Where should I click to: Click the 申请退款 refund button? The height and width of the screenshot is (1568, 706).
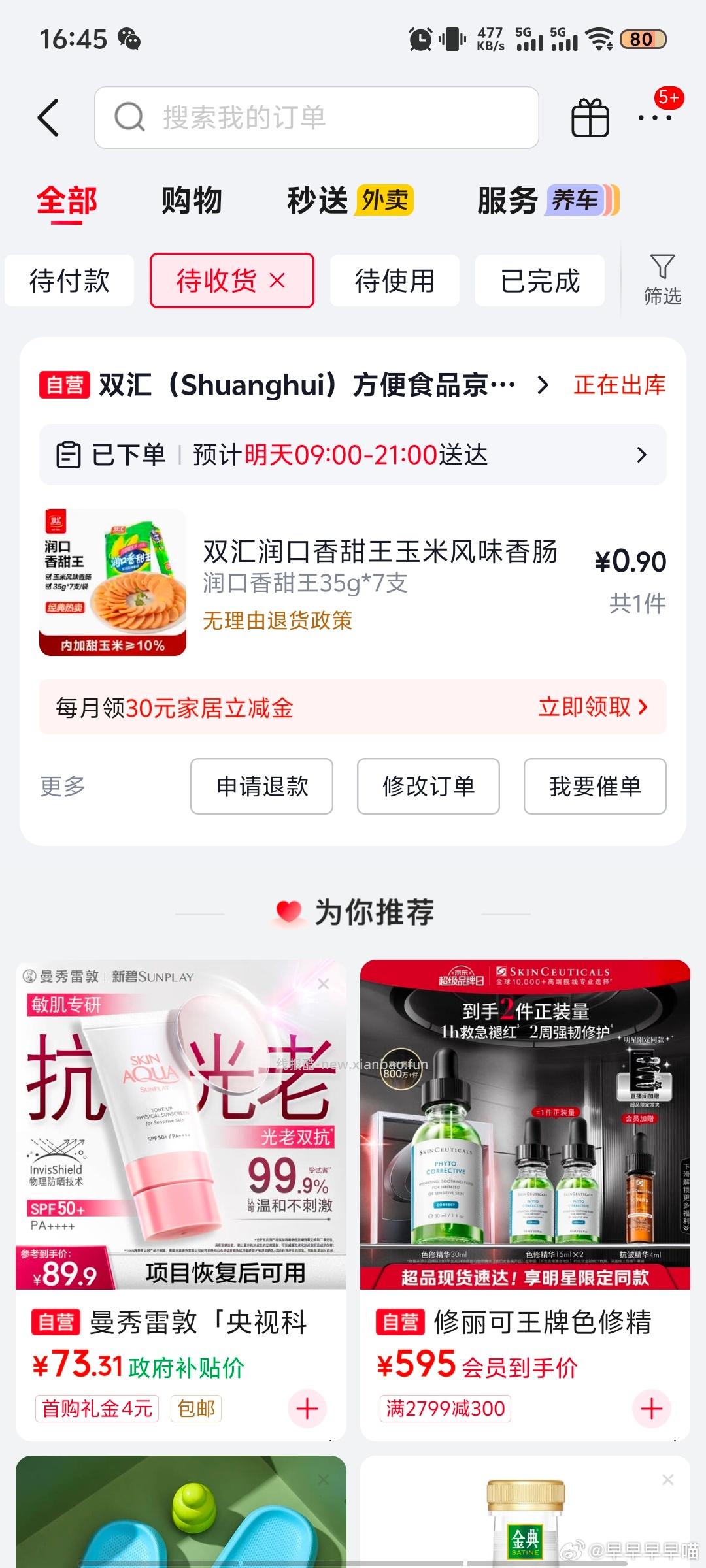(x=261, y=787)
